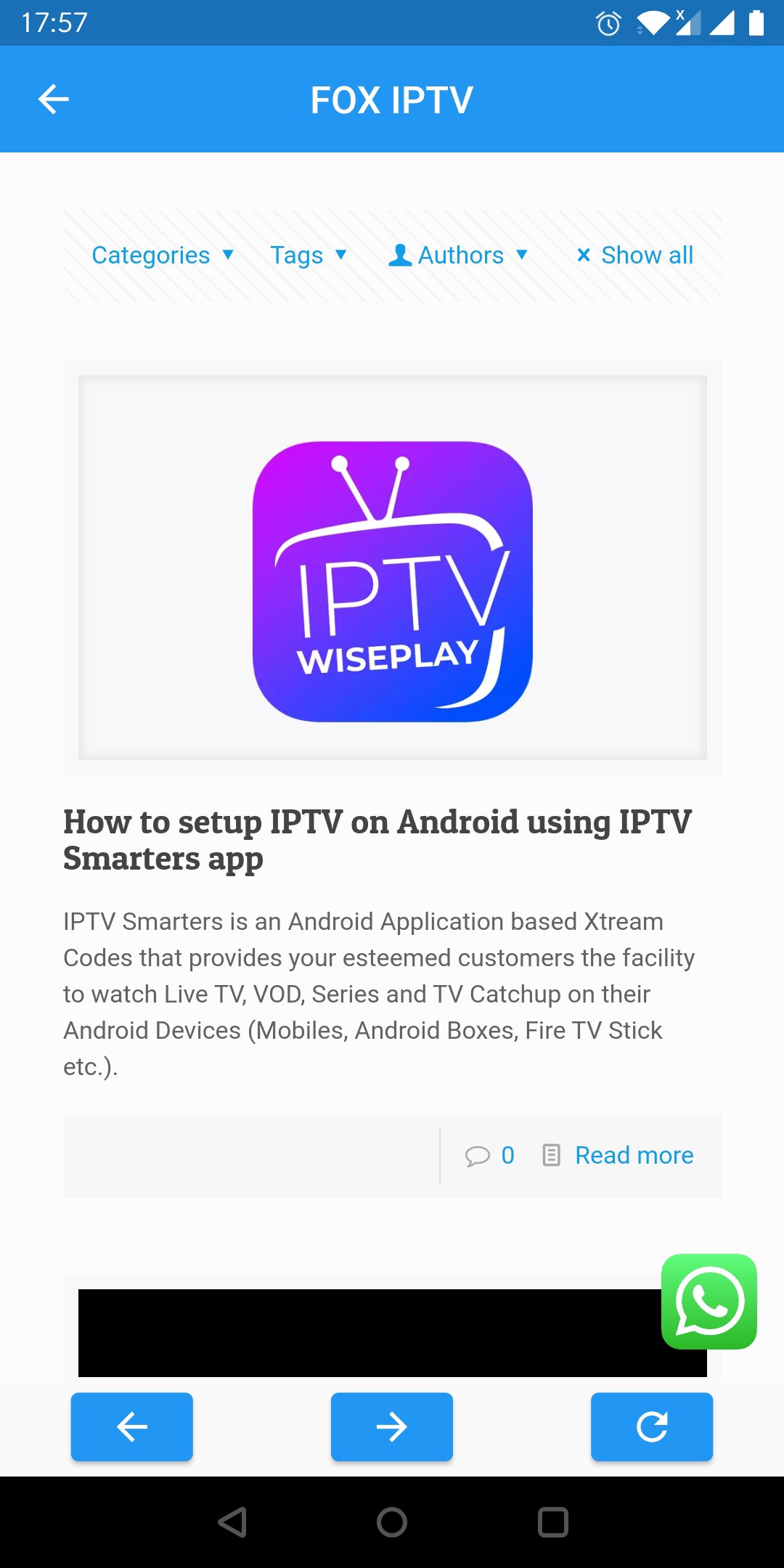
Task: Click the Read more link
Action: pyautogui.click(x=633, y=1154)
